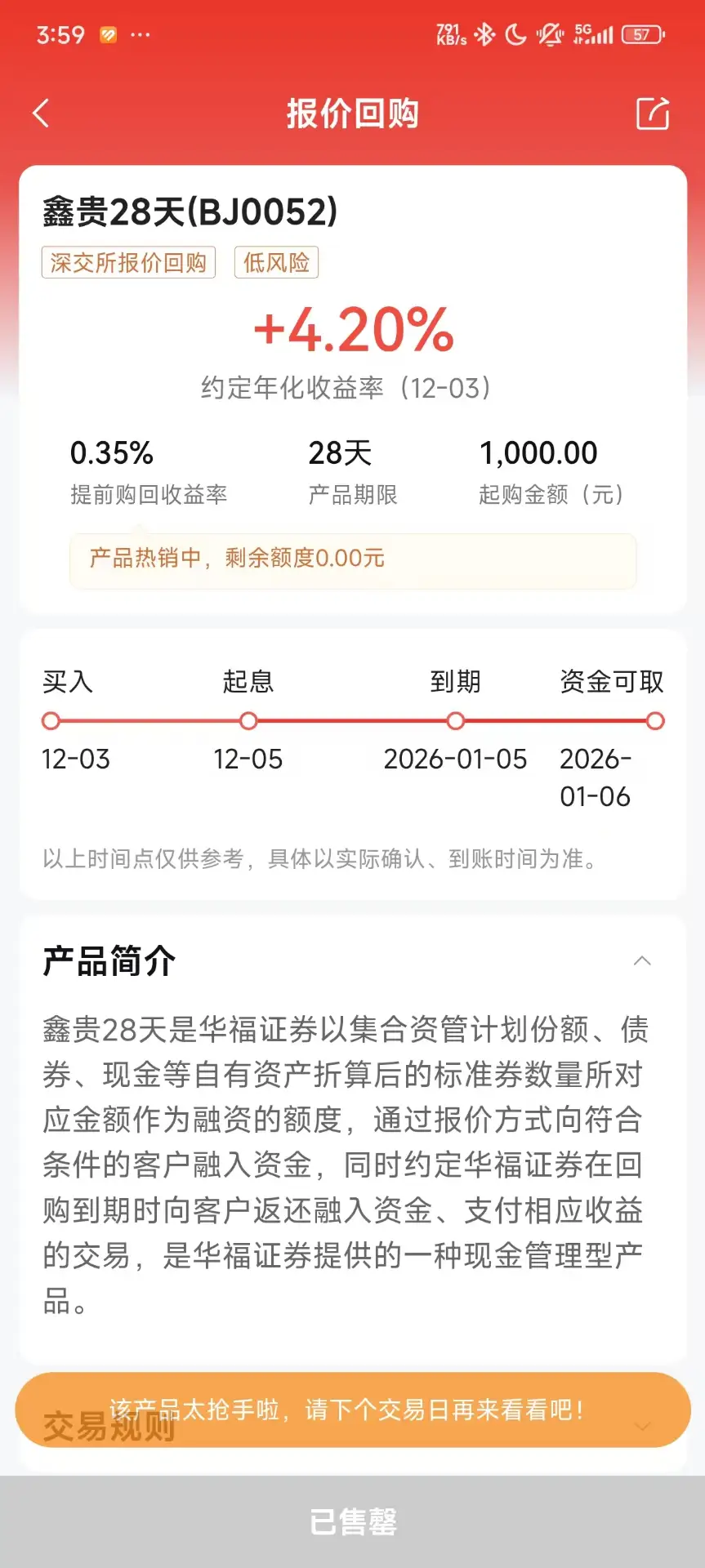The image size is (705, 1568).
Task: Tap the +4.20% annualized yield figure
Action: click(x=352, y=332)
